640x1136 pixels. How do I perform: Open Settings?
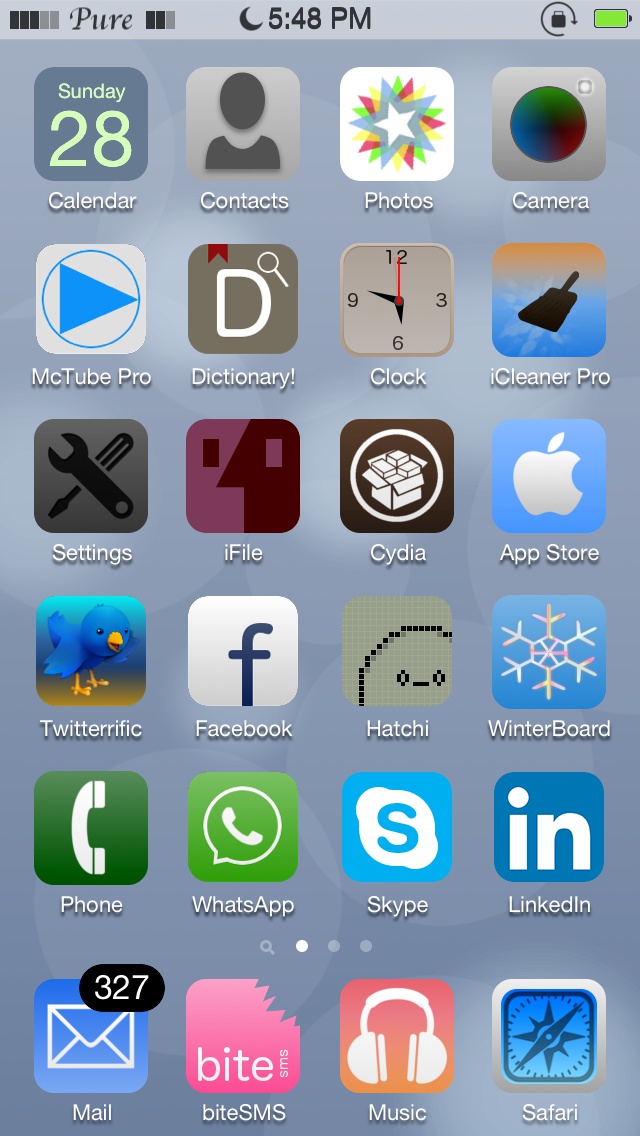(x=91, y=475)
